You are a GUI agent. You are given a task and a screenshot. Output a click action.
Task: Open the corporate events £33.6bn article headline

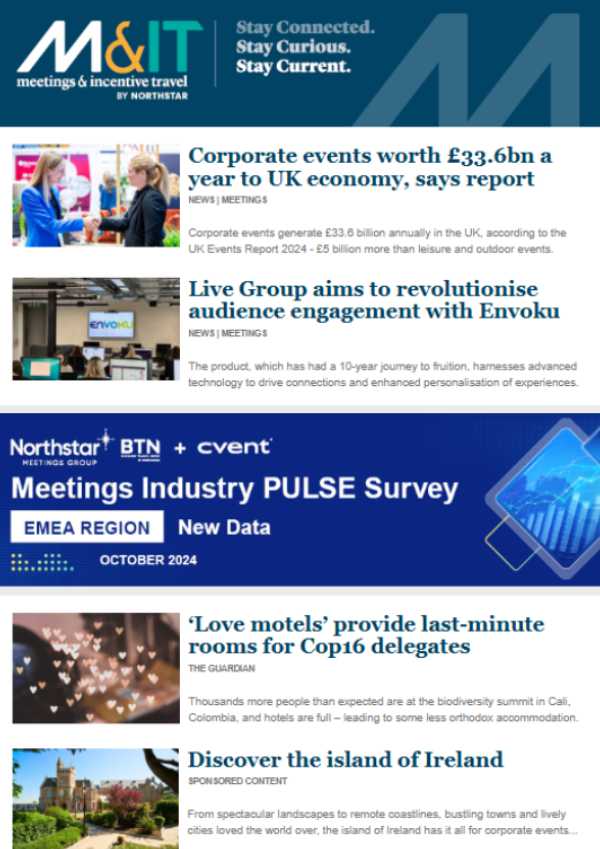pyautogui.click(x=370, y=168)
